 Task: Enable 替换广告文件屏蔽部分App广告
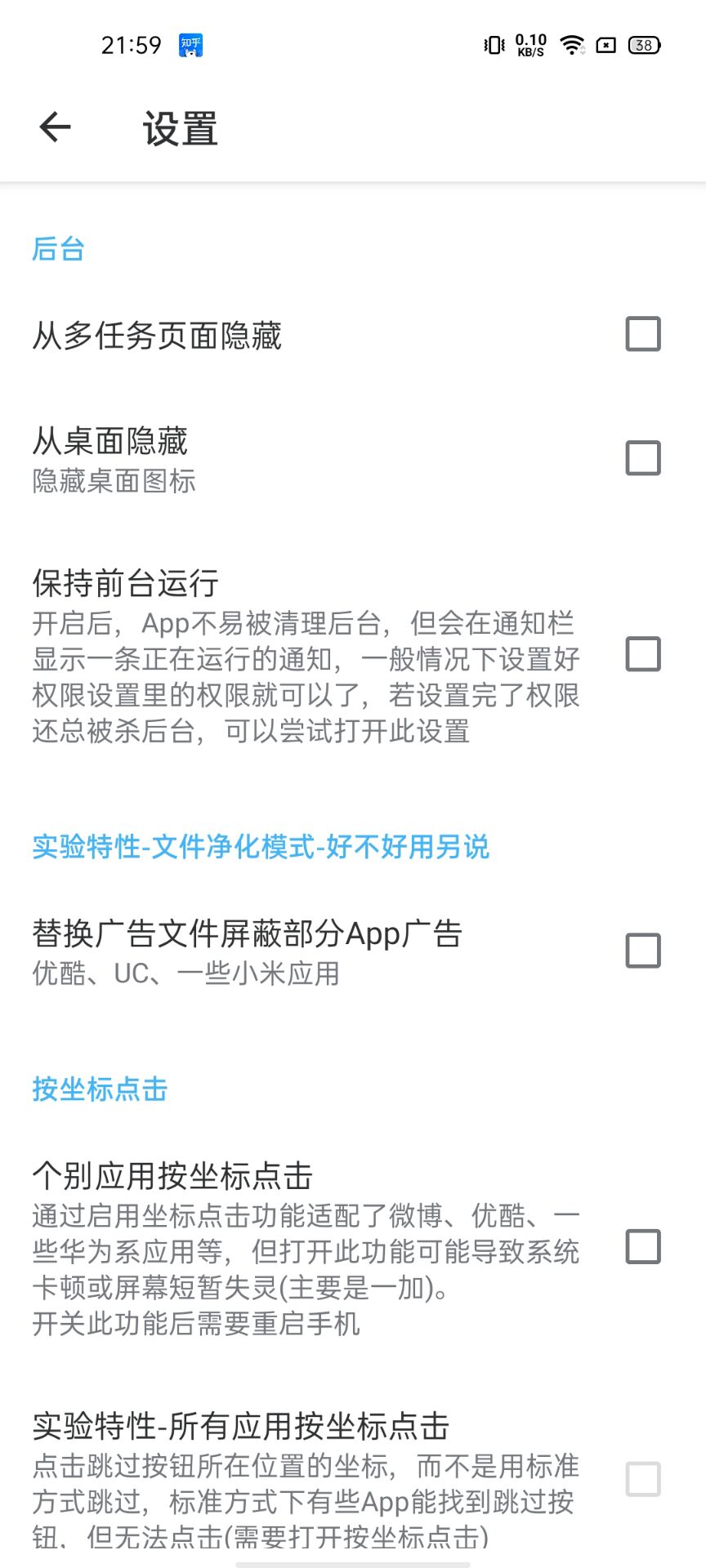point(642,951)
